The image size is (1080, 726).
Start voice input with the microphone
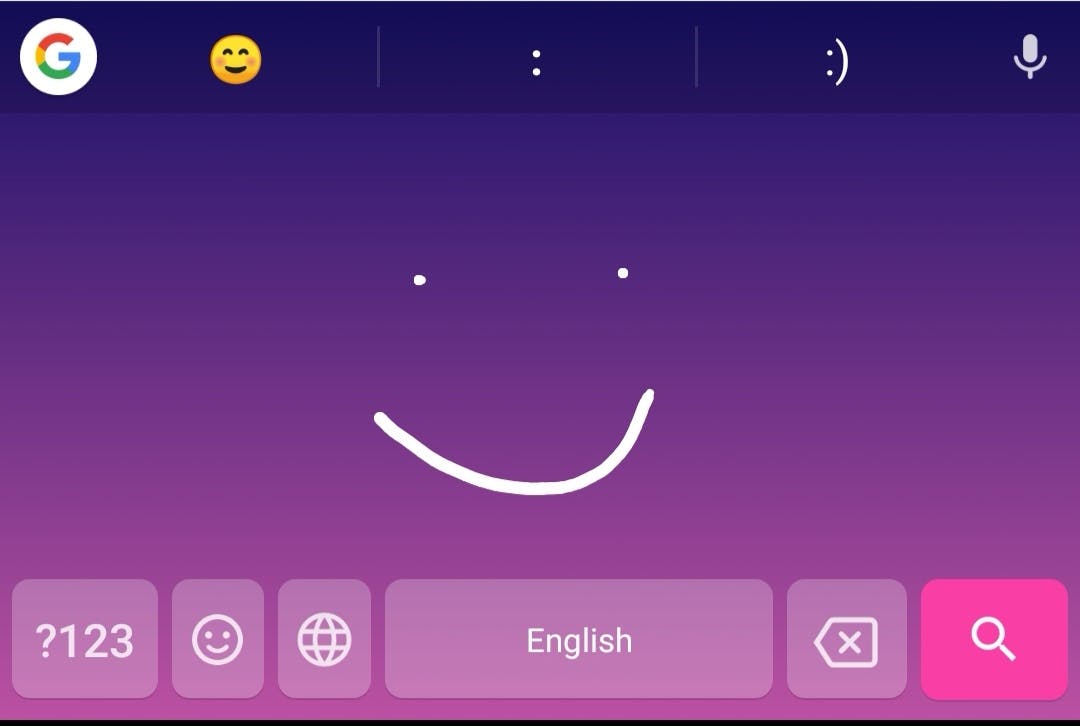[x=1029, y=57]
